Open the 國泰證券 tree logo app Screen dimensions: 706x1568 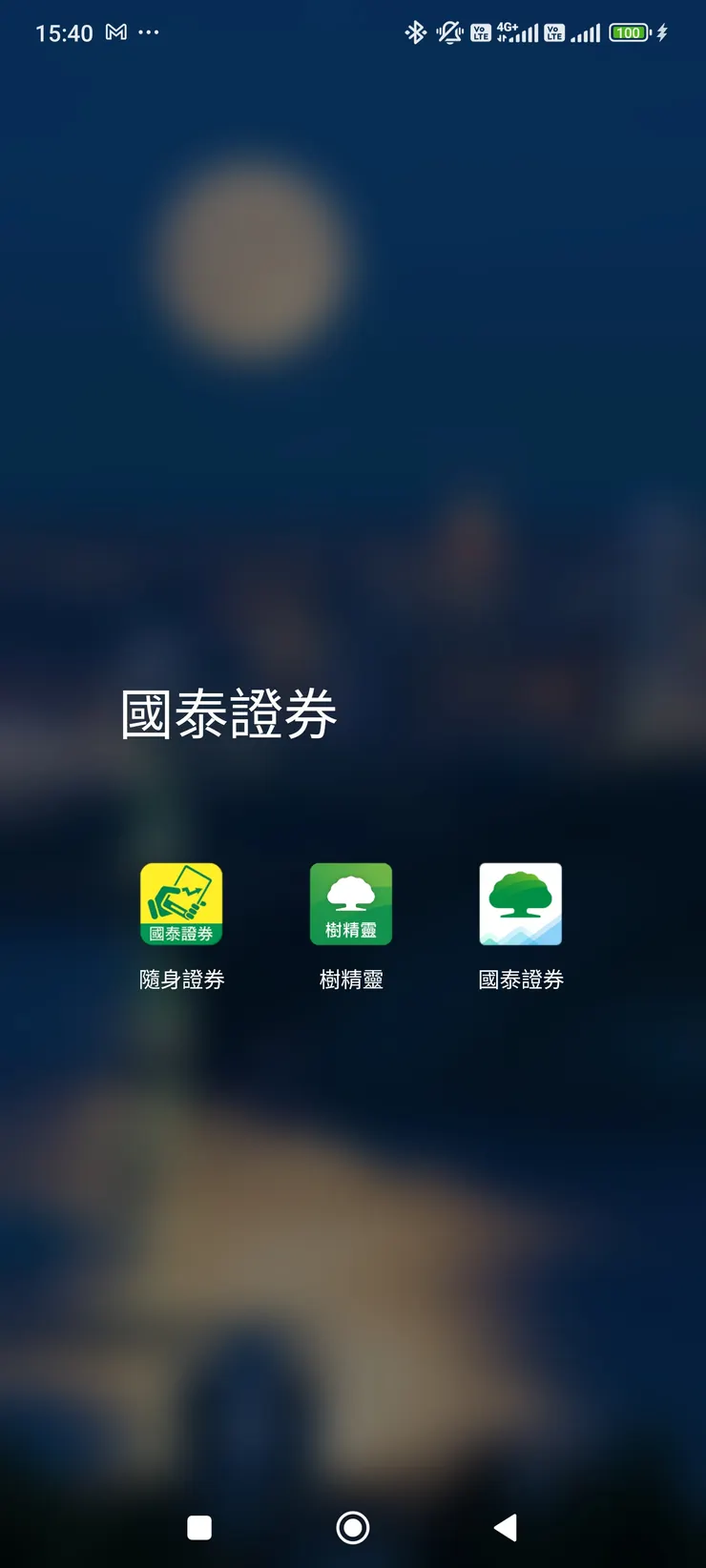521,903
